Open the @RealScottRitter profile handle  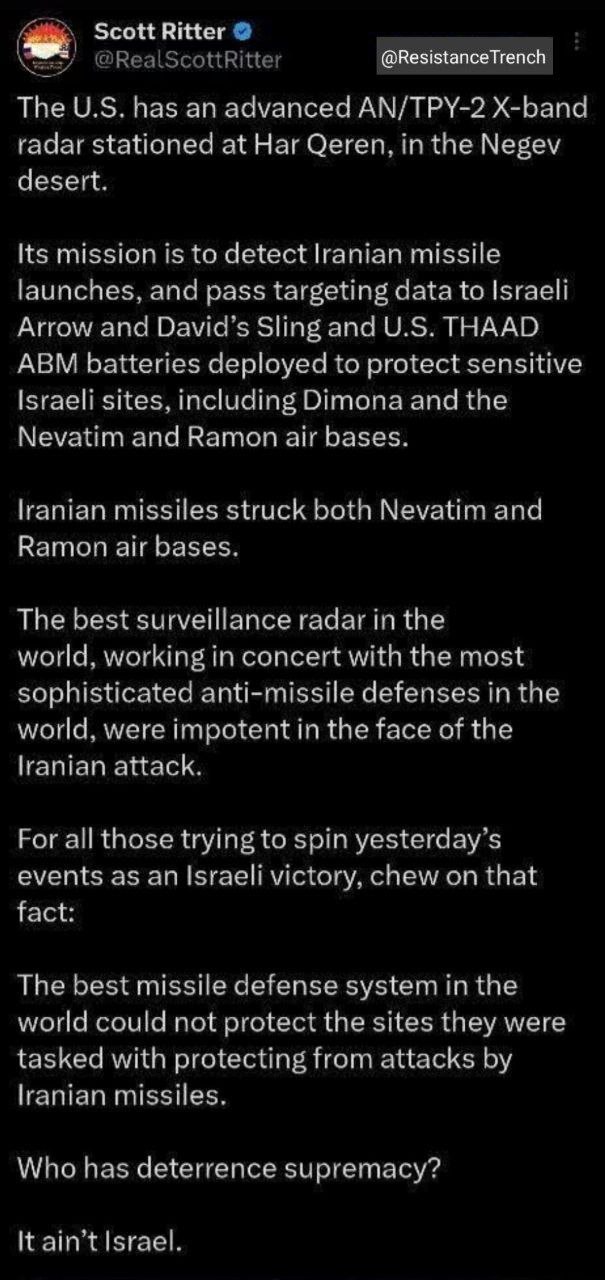(187, 61)
